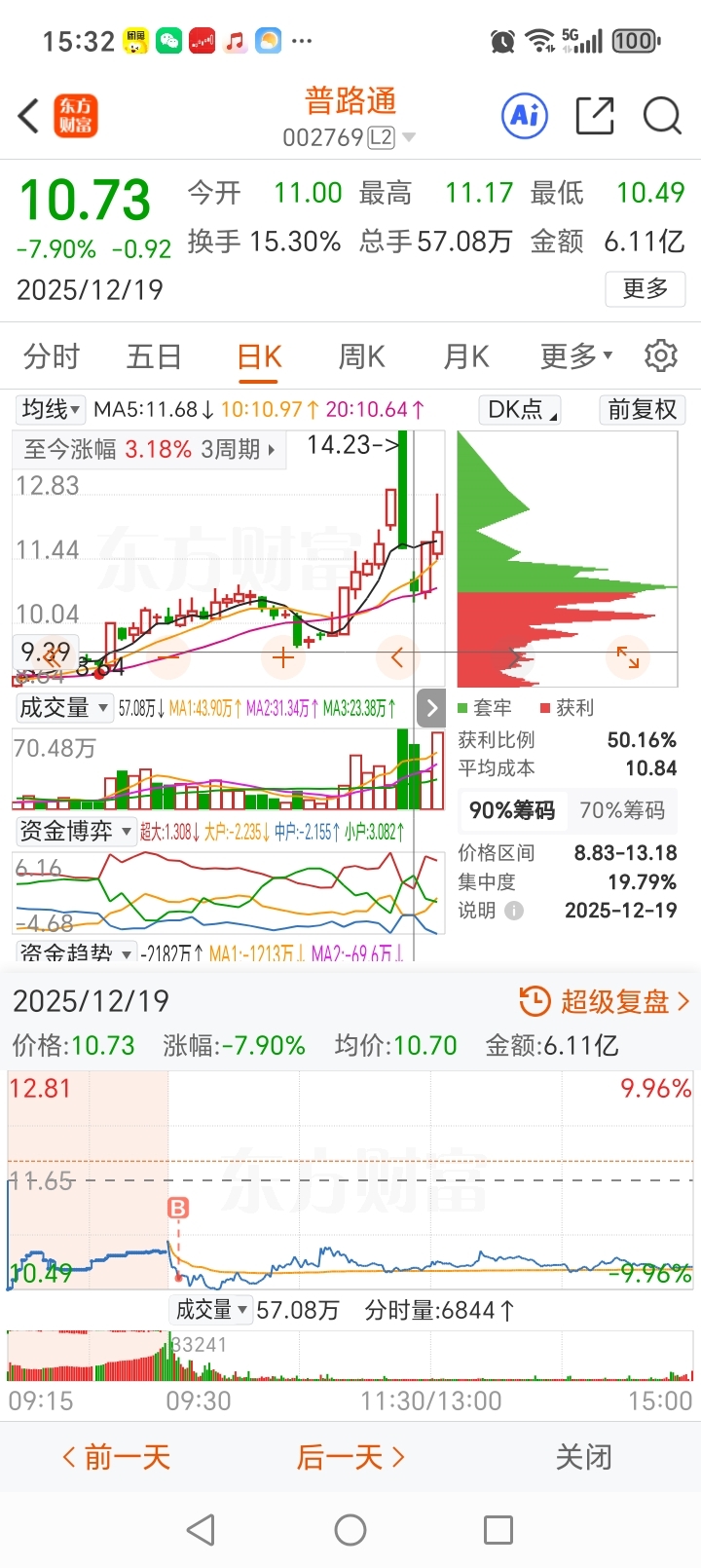Image resolution: width=701 pixels, height=1568 pixels.
Task: Tap 关闭 to close panel
Action: point(583,1457)
